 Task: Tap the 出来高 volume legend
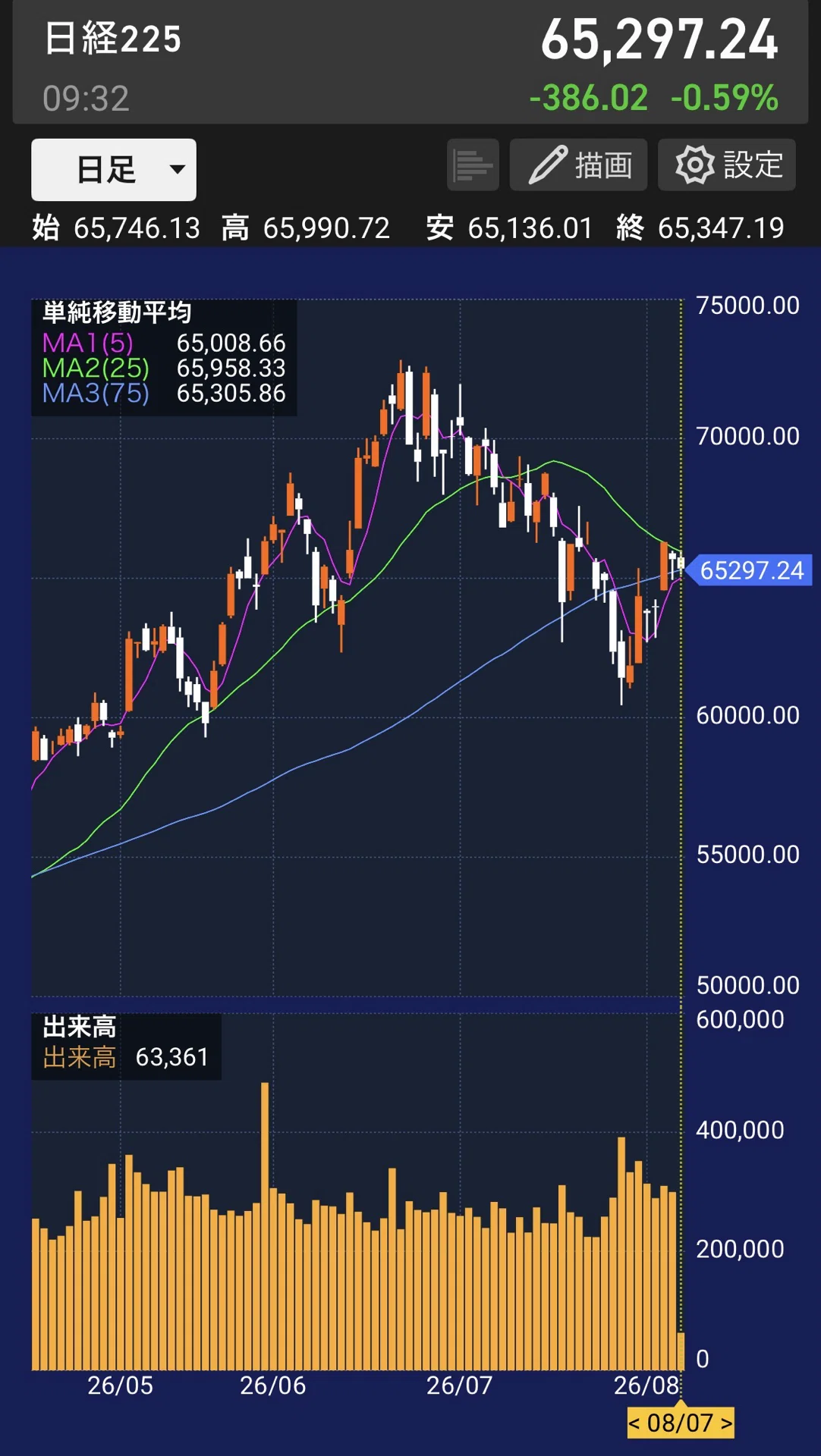[126, 1046]
